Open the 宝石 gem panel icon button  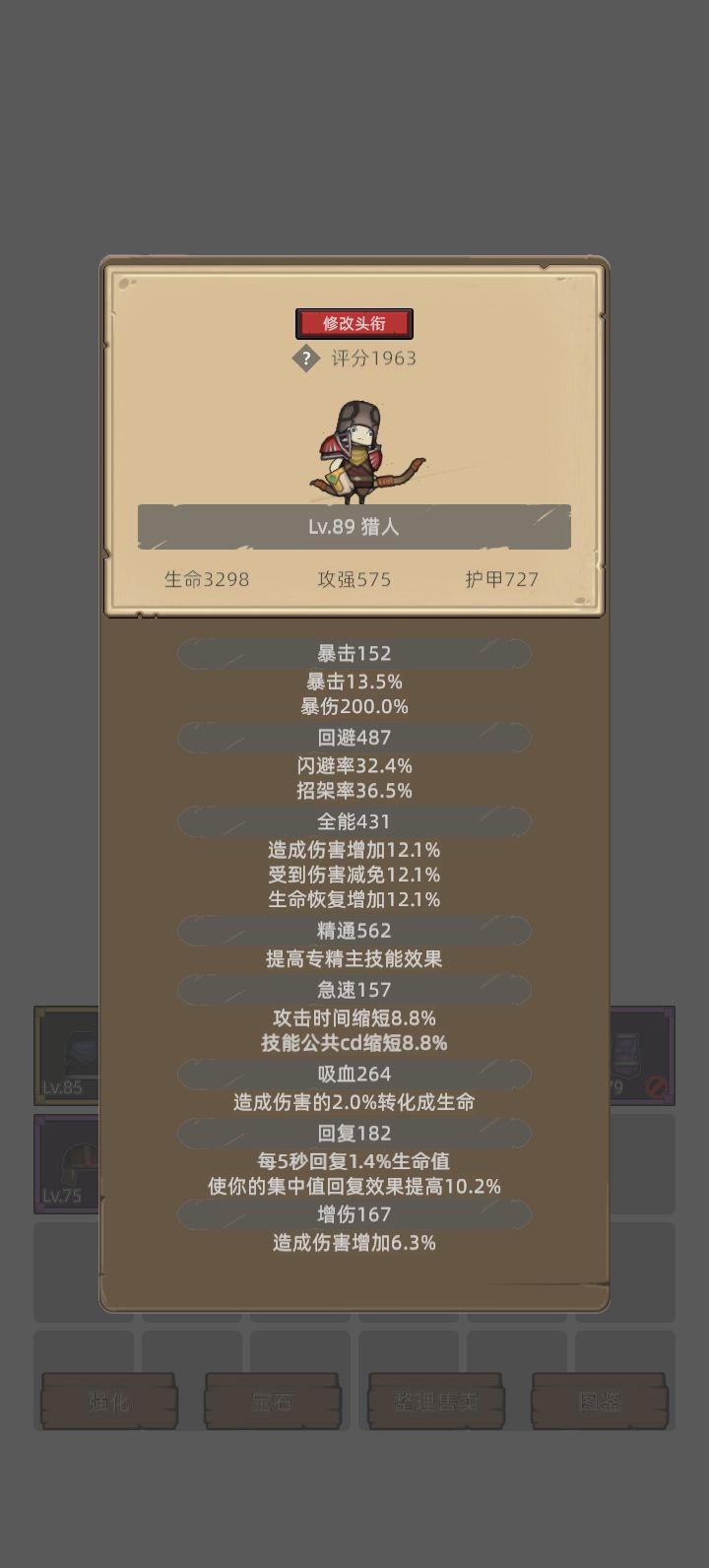pyautogui.click(x=271, y=1402)
